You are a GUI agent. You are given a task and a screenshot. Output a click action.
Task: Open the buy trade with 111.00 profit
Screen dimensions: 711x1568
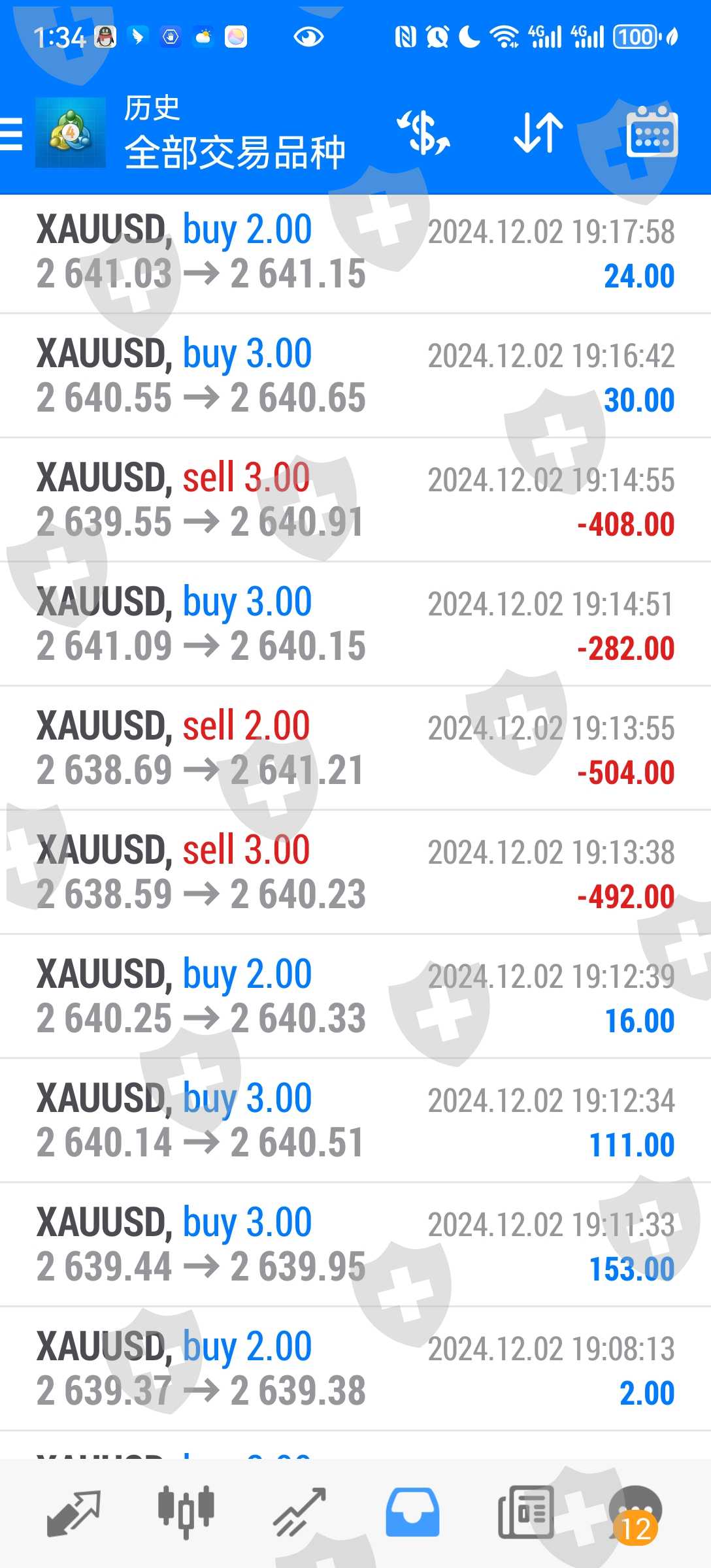click(x=355, y=1122)
